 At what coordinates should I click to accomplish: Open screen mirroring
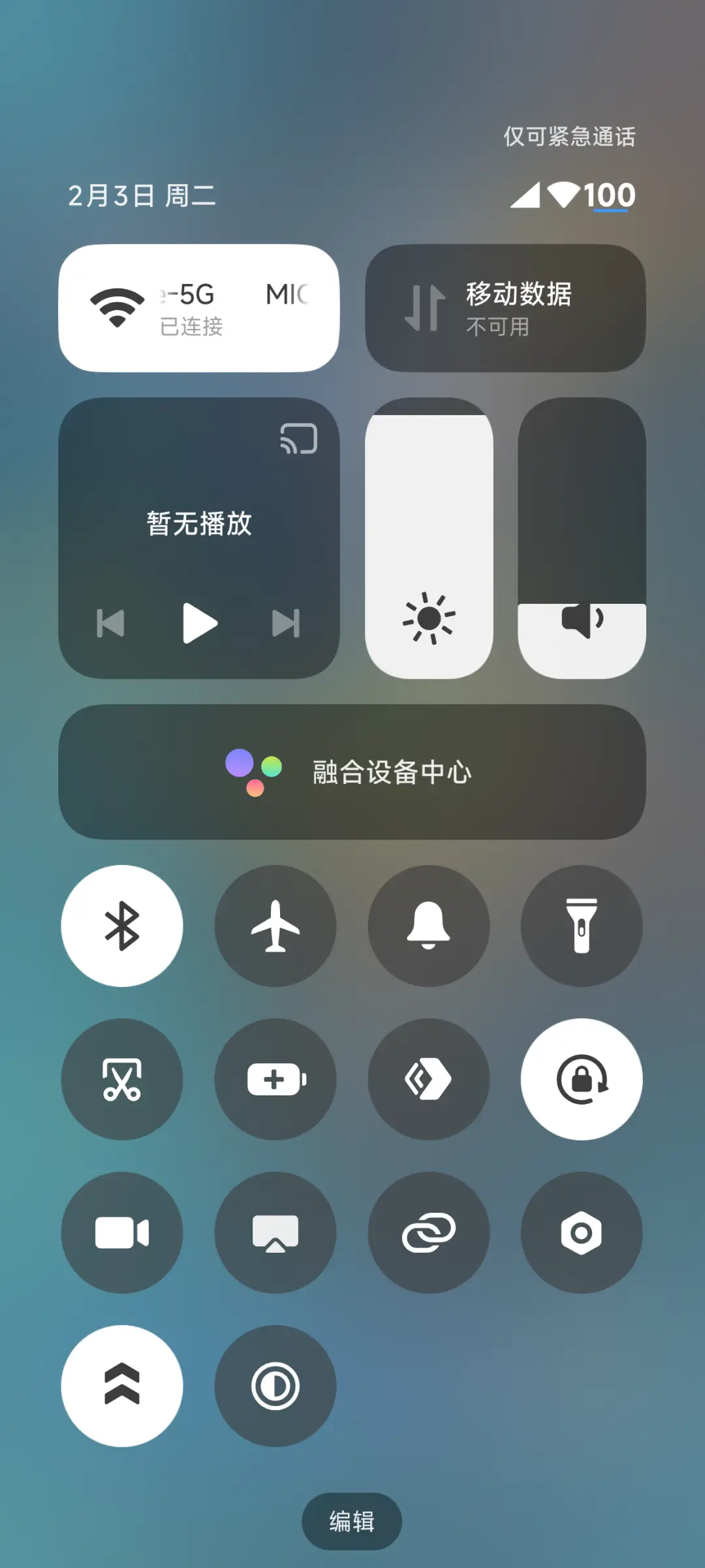[275, 1232]
